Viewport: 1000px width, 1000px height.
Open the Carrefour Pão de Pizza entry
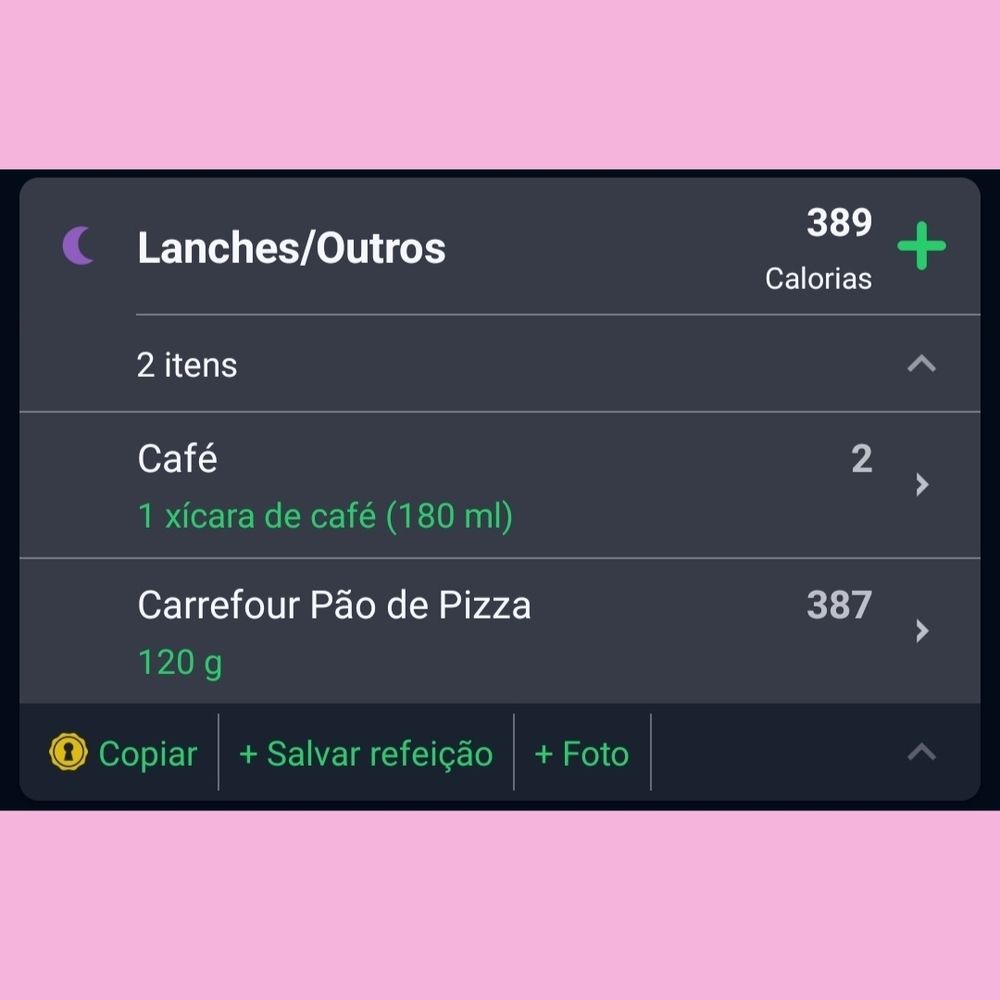pyautogui.click(x=500, y=631)
